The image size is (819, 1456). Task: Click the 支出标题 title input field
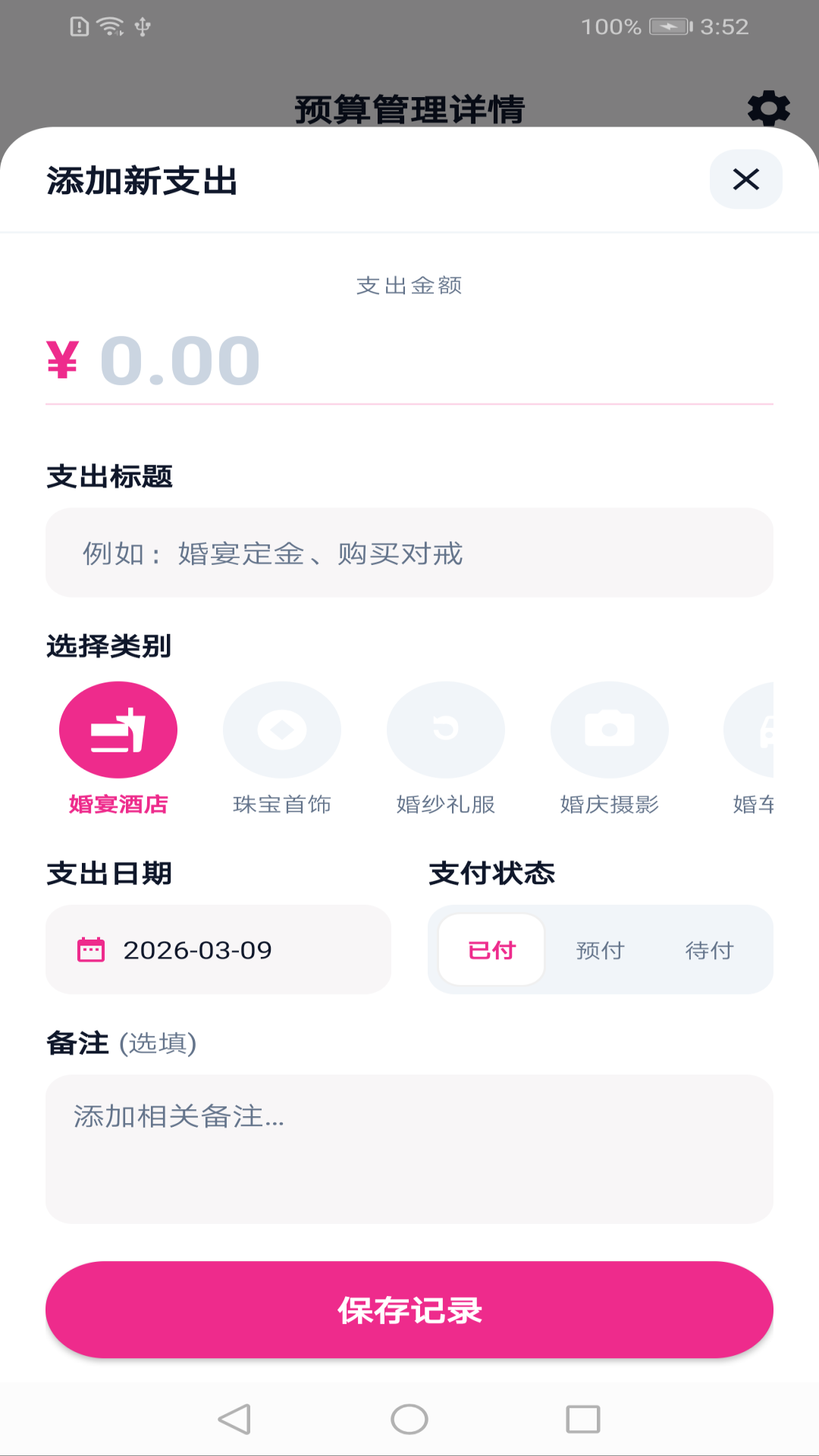pos(409,552)
